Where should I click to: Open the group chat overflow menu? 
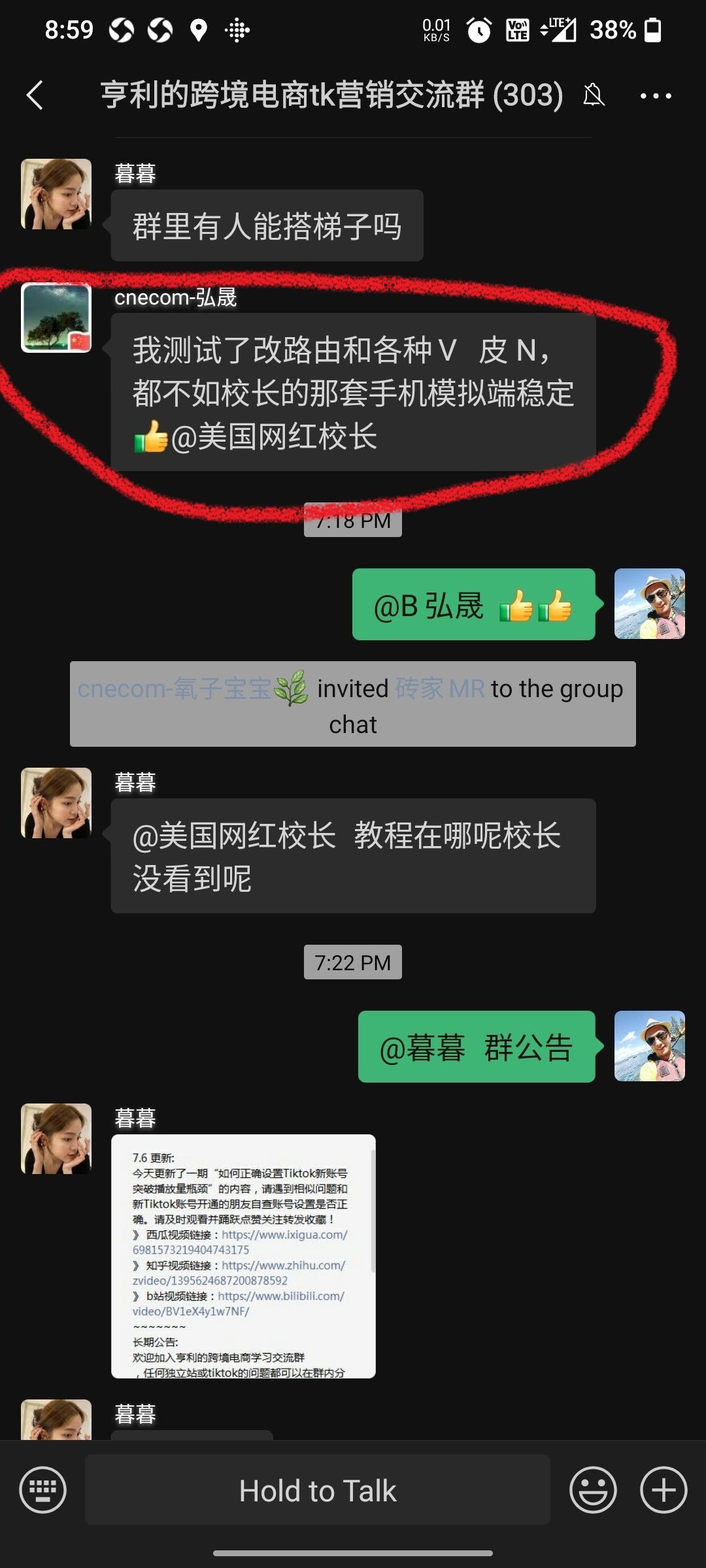(x=655, y=95)
